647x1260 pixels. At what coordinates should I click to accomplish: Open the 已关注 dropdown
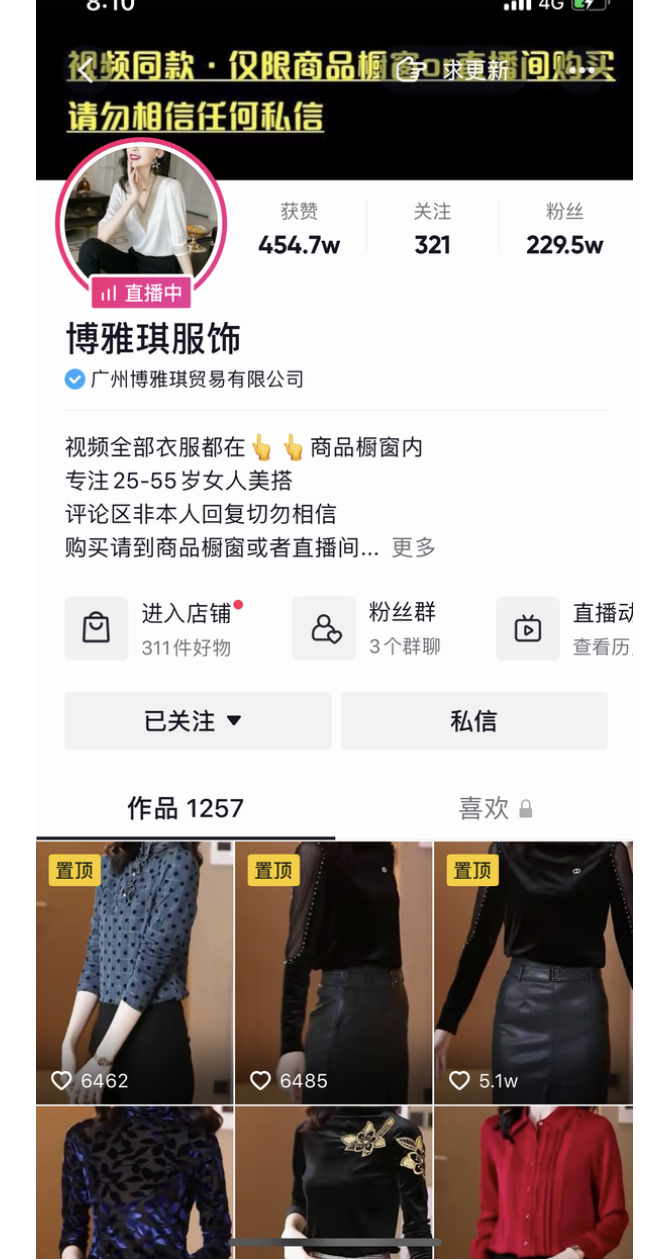[x=197, y=721]
